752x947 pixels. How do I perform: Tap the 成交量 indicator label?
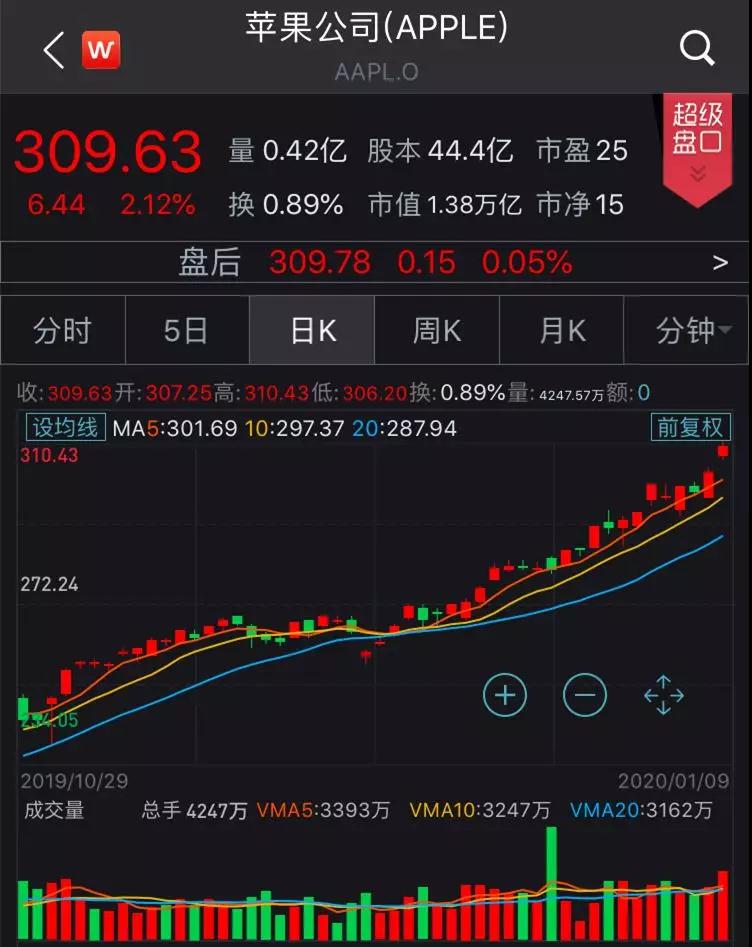pyautogui.click(x=54, y=810)
